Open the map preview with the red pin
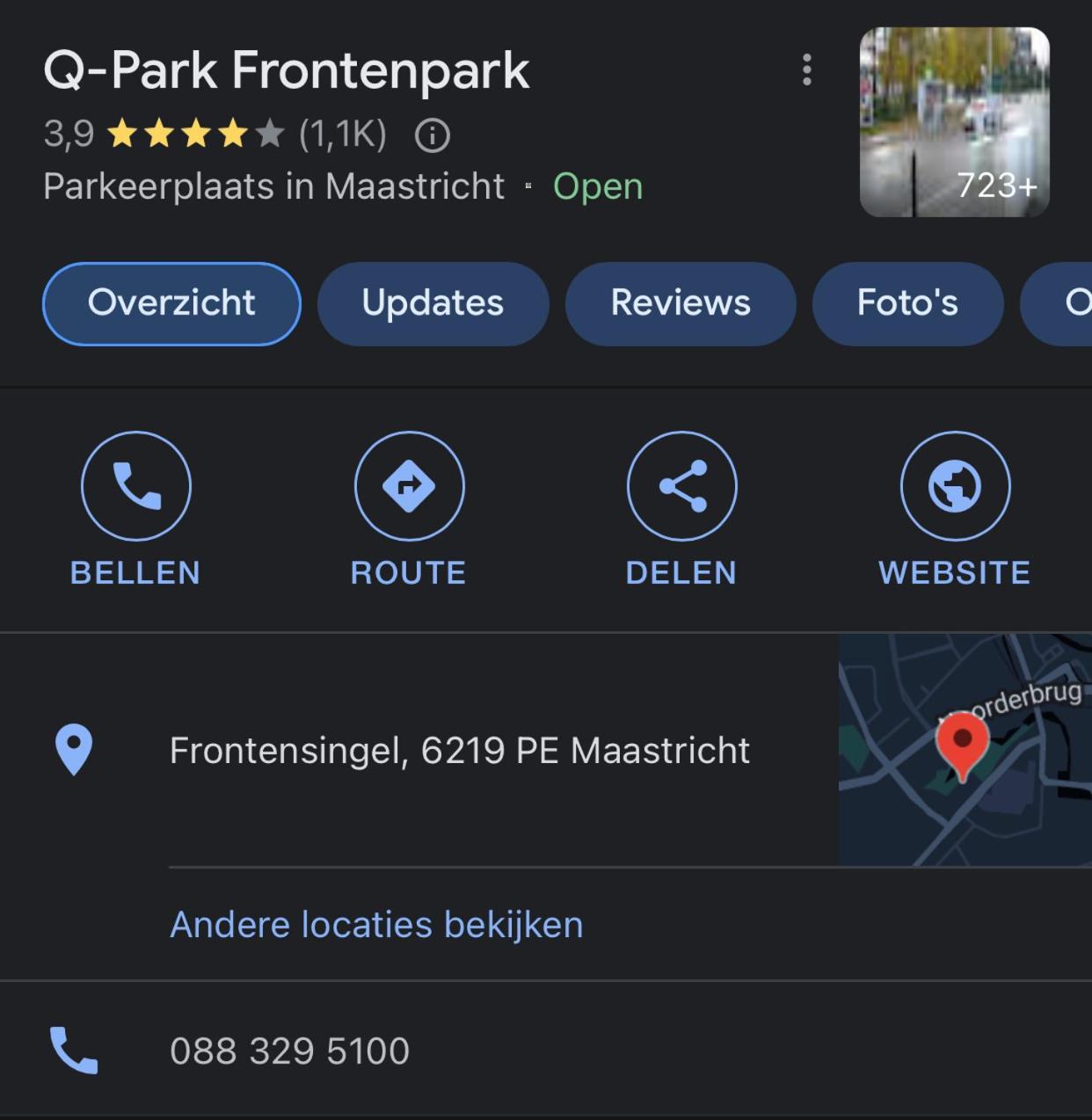This screenshot has width=1092, height=1120. [x=965, y=749]
